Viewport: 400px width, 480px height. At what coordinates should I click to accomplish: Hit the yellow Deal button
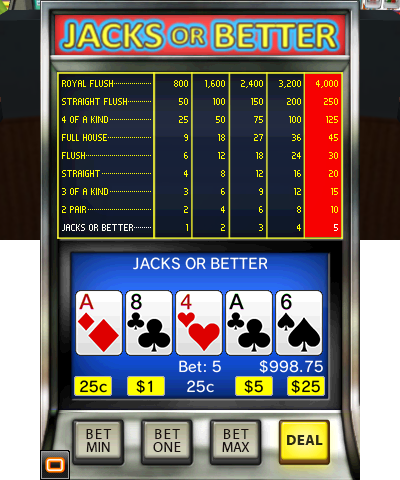[x=304, y=441]
